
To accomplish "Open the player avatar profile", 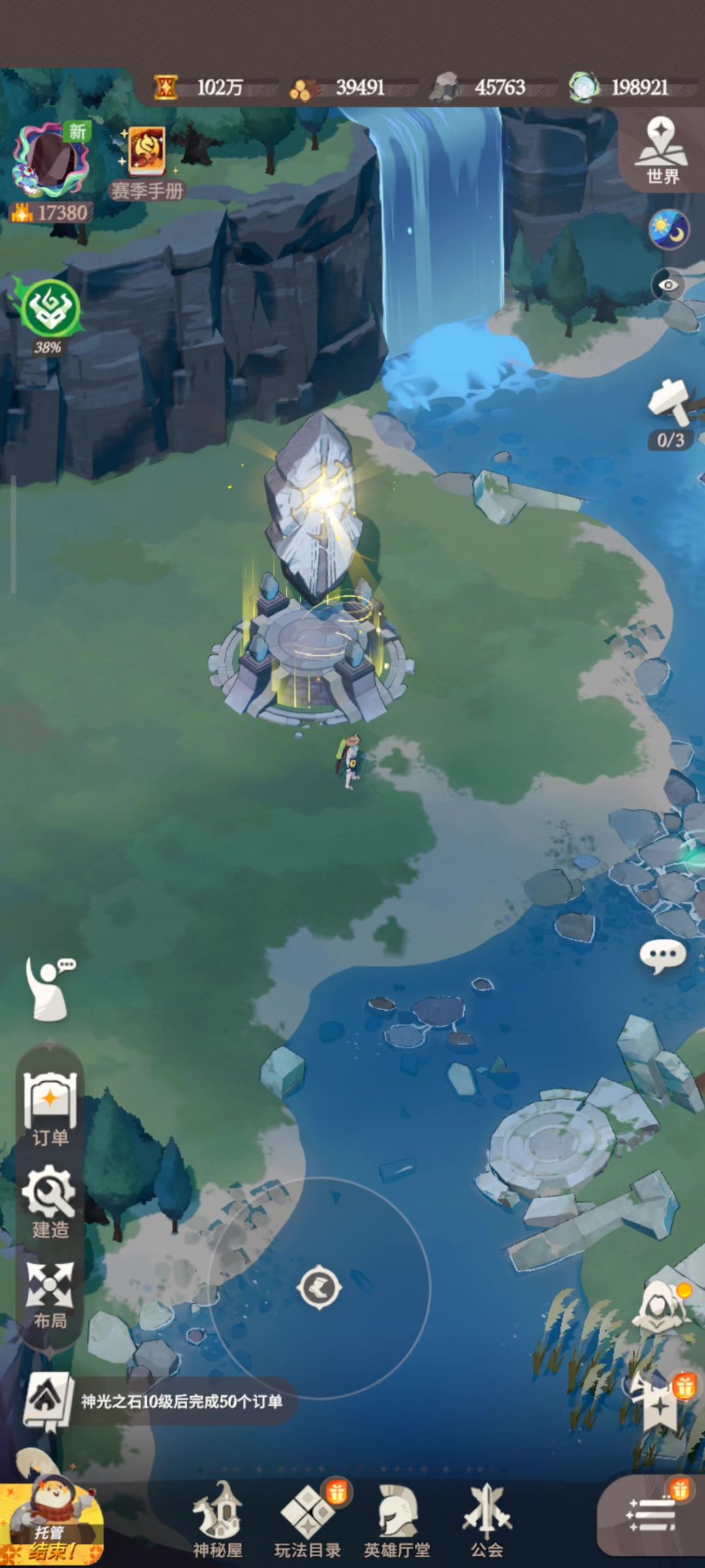I will pos(51,160).
